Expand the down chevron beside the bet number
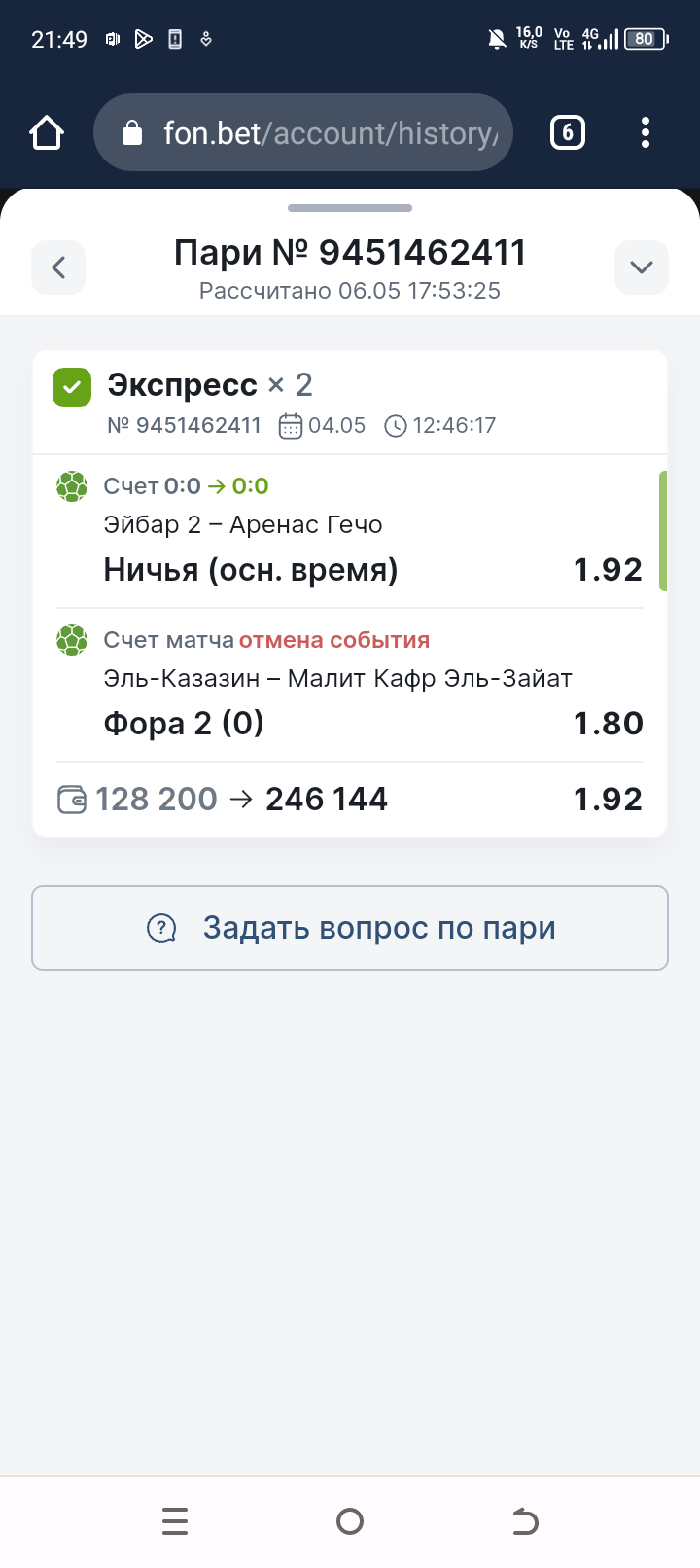 click(x=642, y=267)
